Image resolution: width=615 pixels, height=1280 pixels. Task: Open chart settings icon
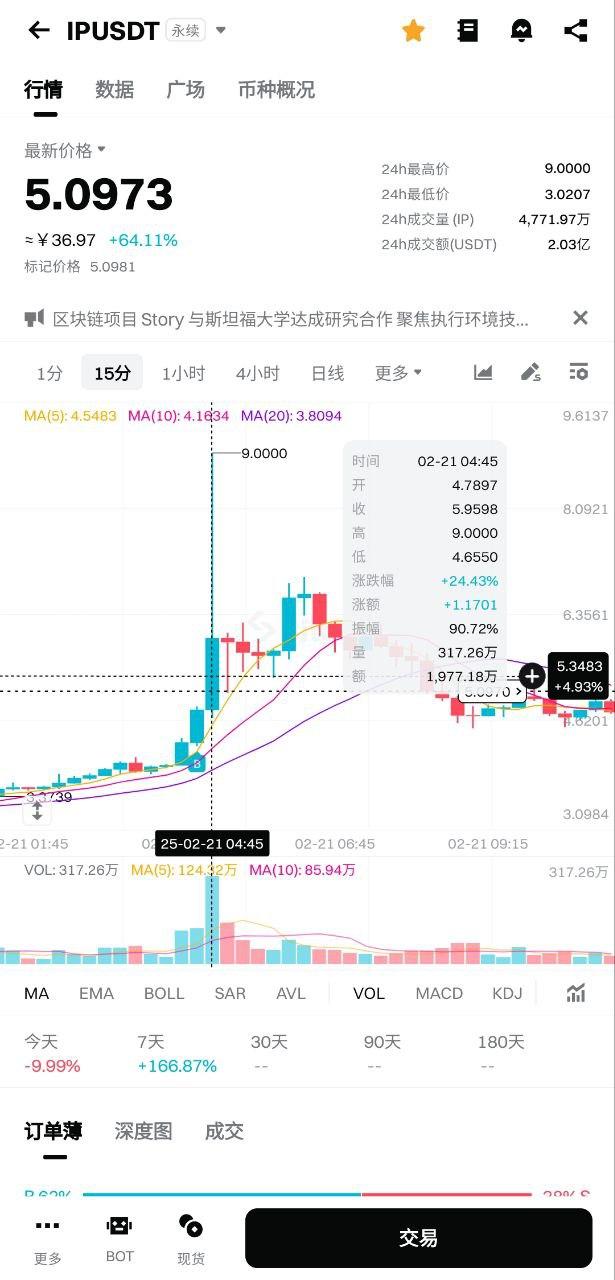pyautogui.click(x=578, y=373)
